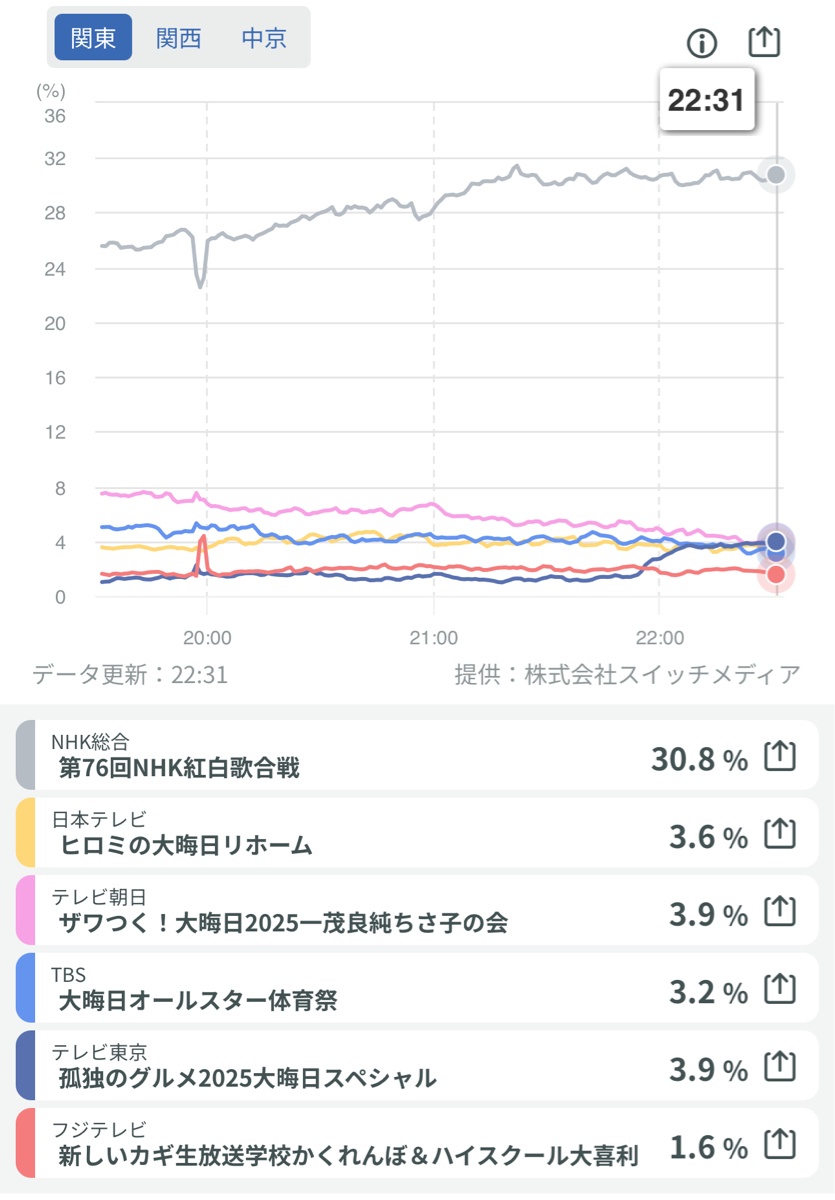Screen dimensions: 835x1200
Task: Select the 中京 region tab
Action: [x=264, y=38]
